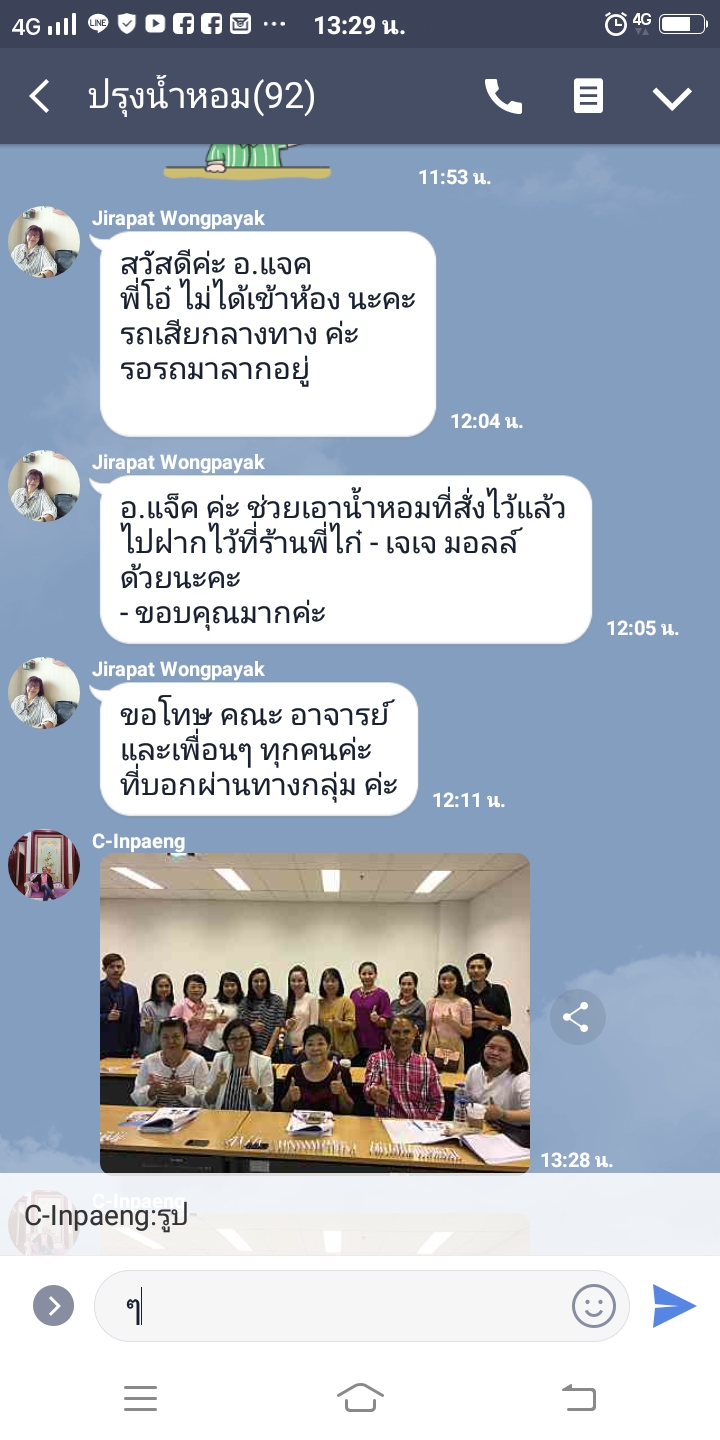Open the emoji and sticker picker
Screen dimensions: 720x1440
tap(593, 1305)
